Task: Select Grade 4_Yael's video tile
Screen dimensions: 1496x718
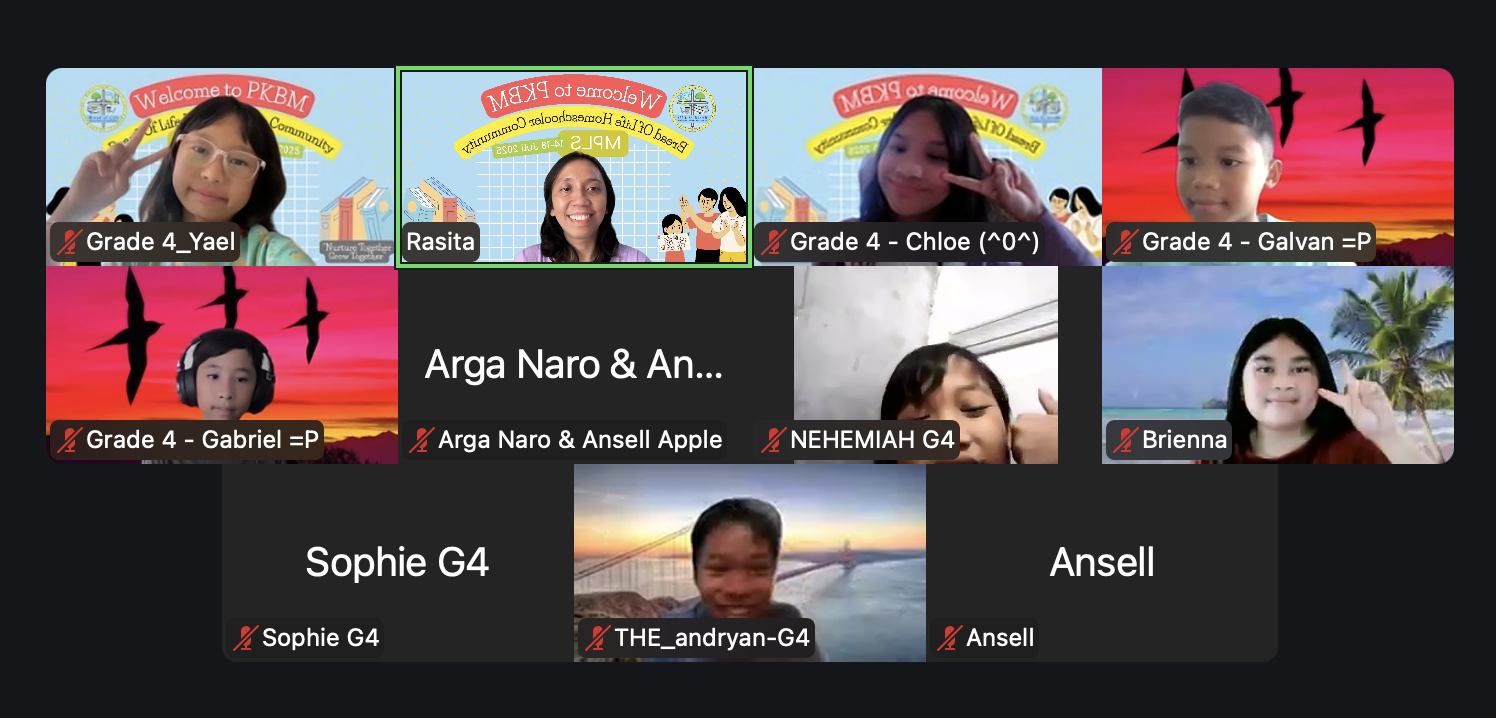Action: 220,165
